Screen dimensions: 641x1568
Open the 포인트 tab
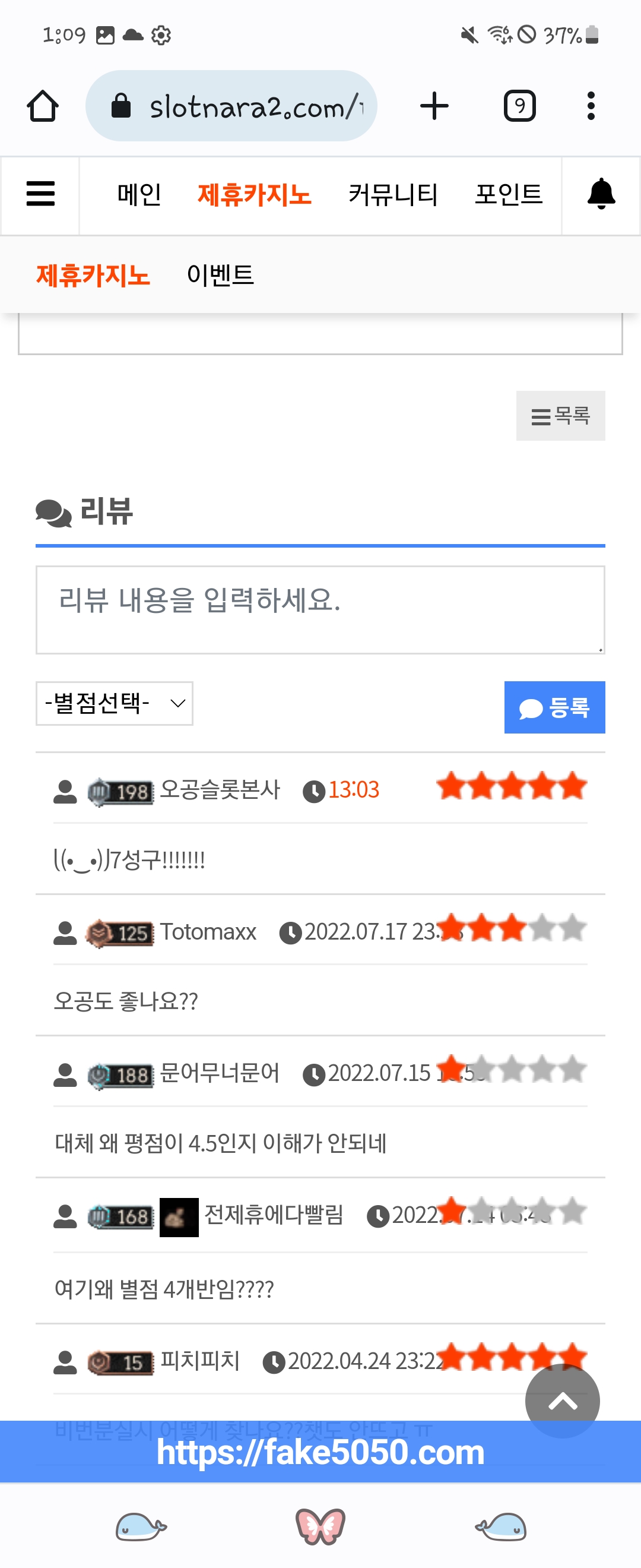(509, 195)
